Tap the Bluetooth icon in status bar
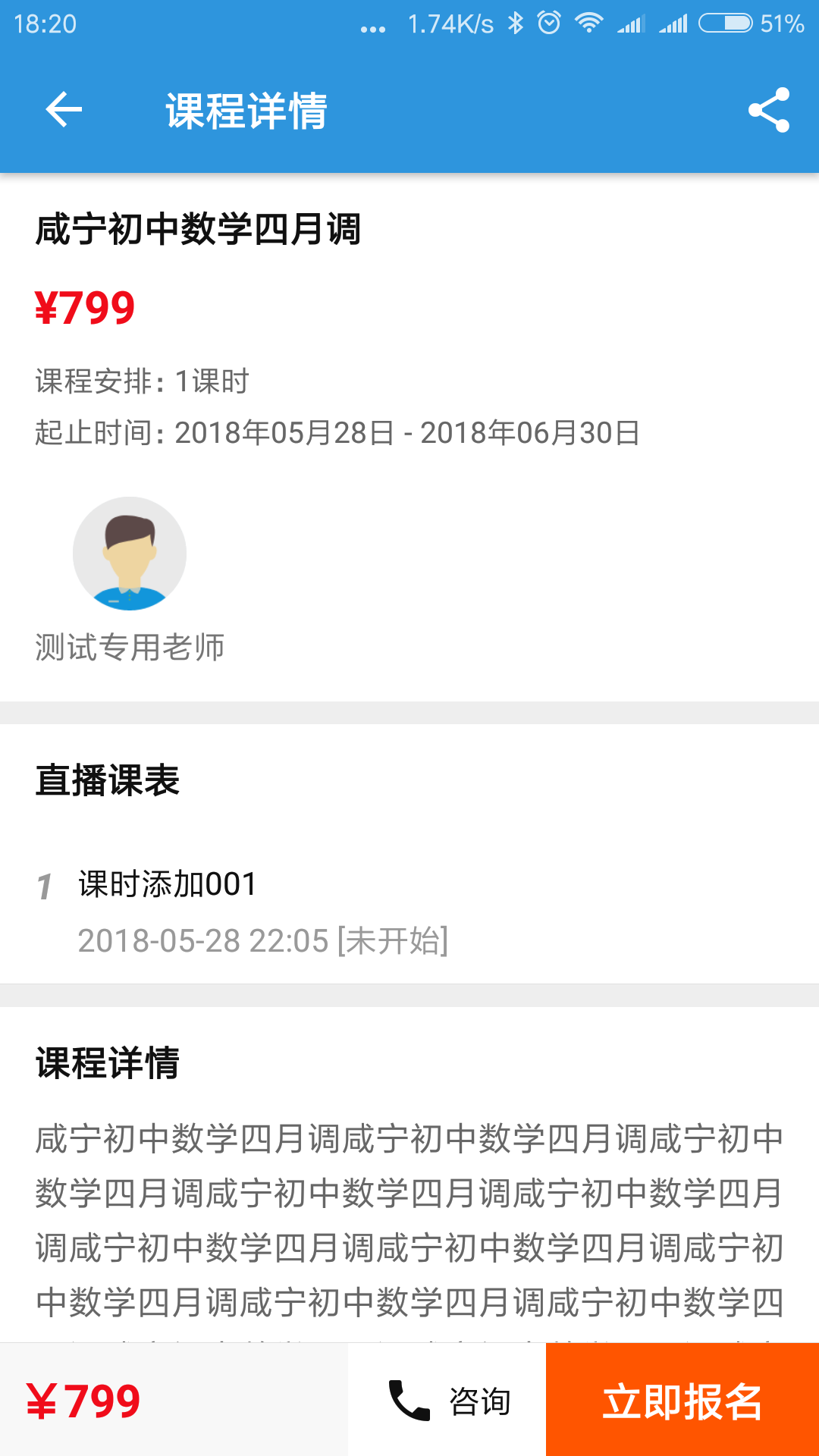 pos(516,24)
